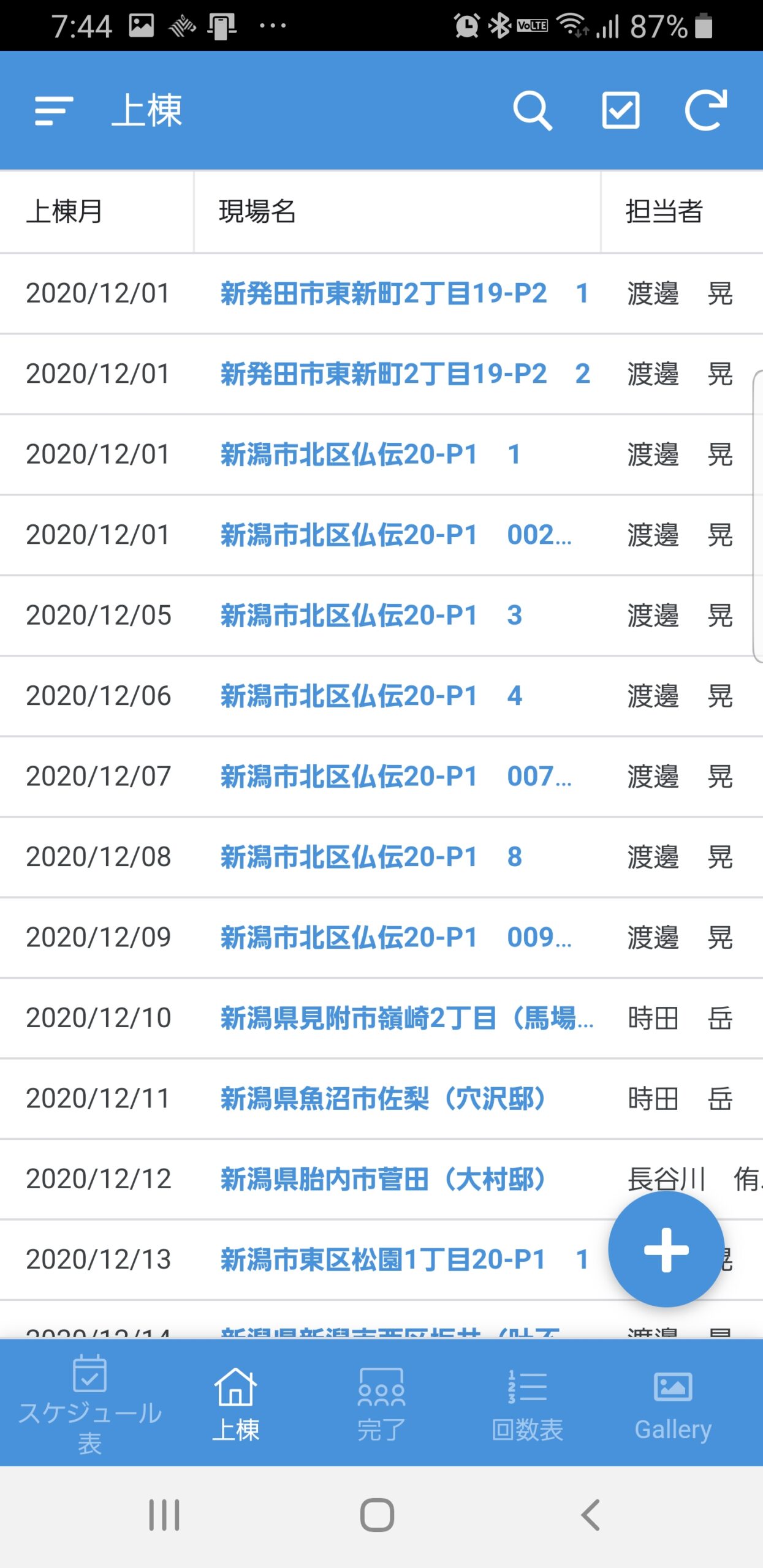Open the search magnifier icon
Viewport: 763px width, 1568px height.
coord(532,111)
